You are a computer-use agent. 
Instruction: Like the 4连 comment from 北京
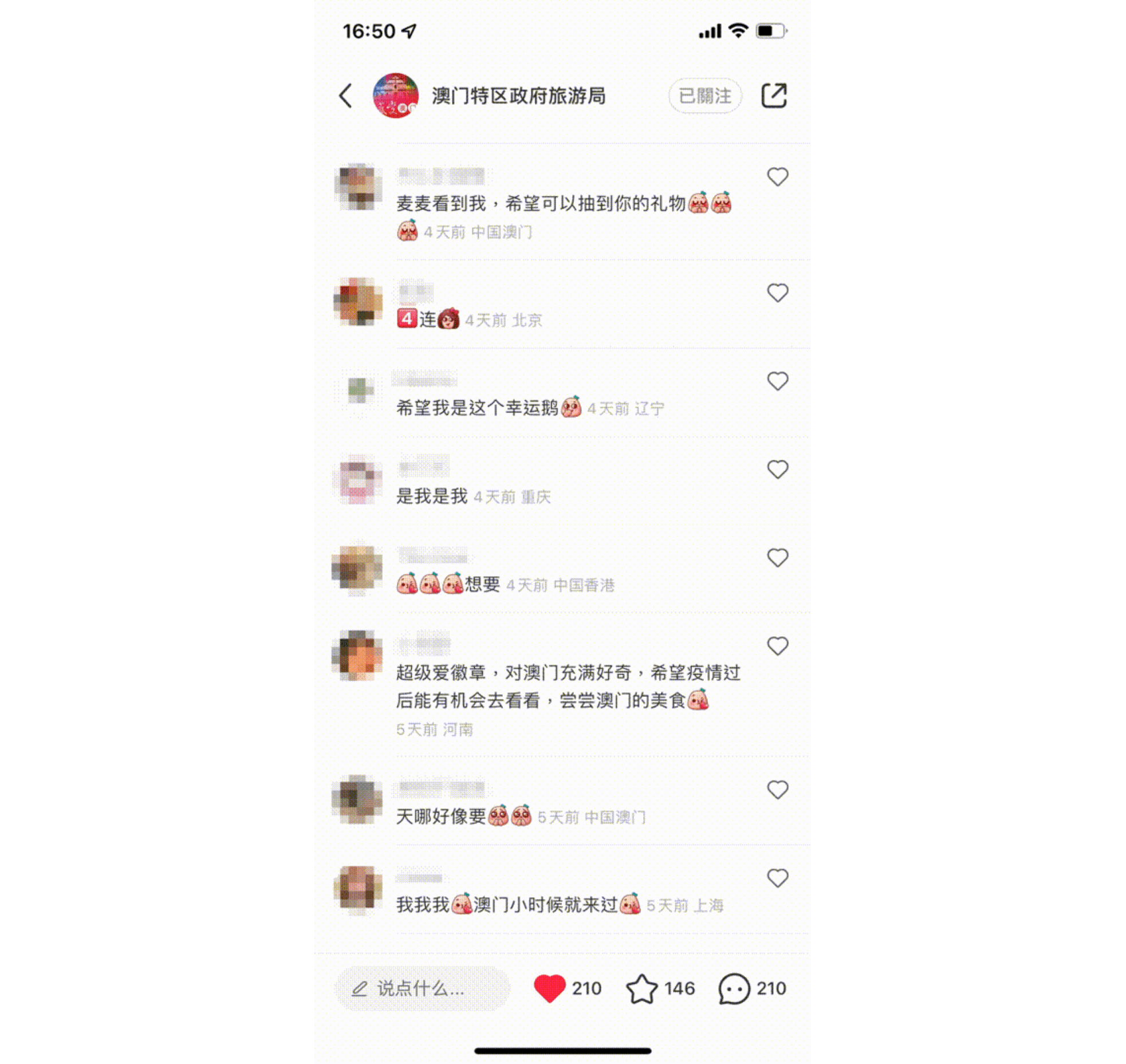777,293
